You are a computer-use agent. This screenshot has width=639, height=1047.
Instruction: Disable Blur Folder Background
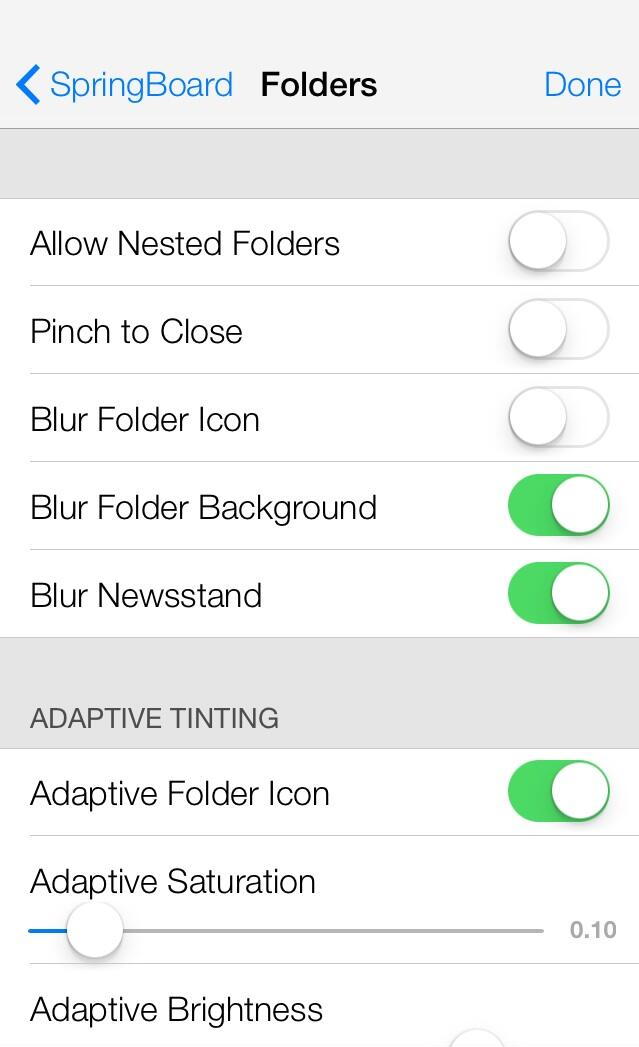[x=558, y=506]
